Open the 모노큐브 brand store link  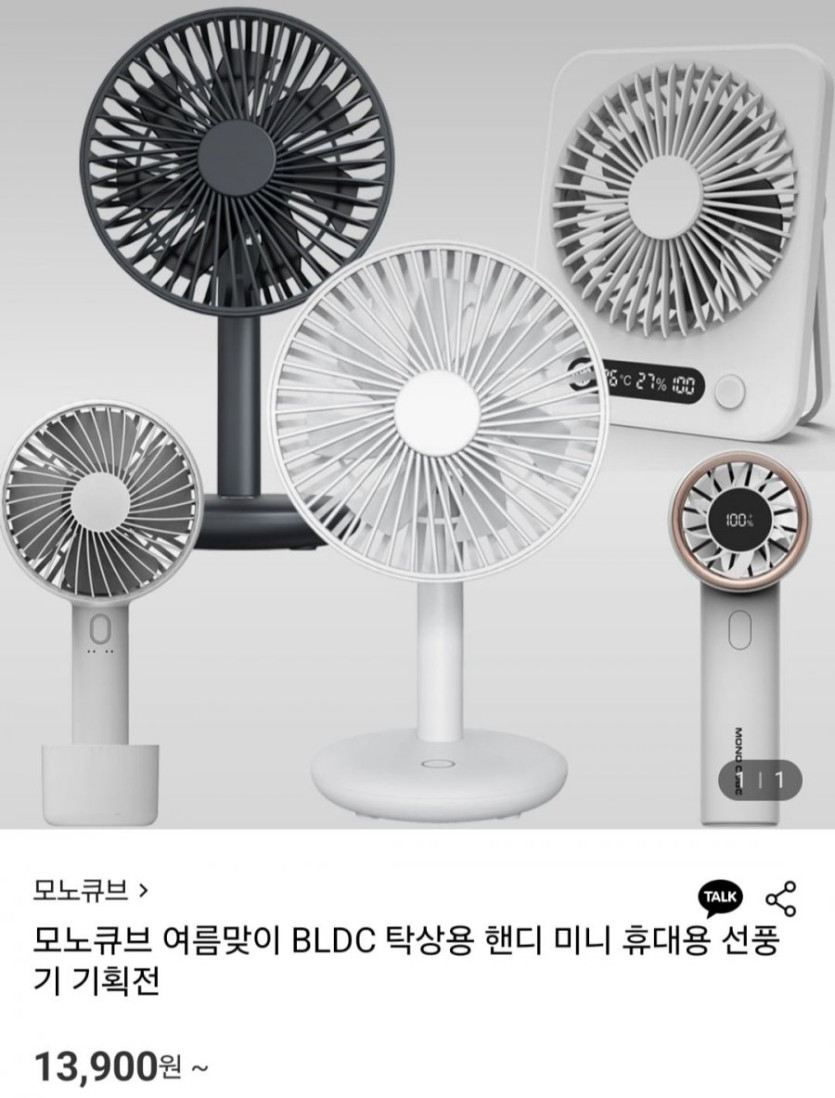91,888
